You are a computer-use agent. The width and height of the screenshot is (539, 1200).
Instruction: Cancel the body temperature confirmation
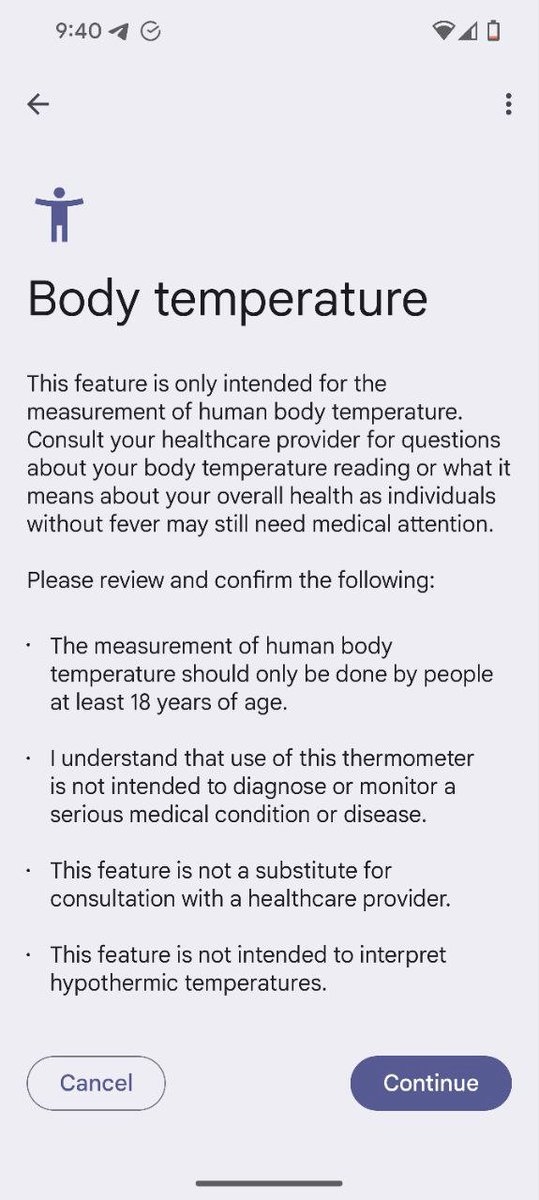(x=96, y=1083)
